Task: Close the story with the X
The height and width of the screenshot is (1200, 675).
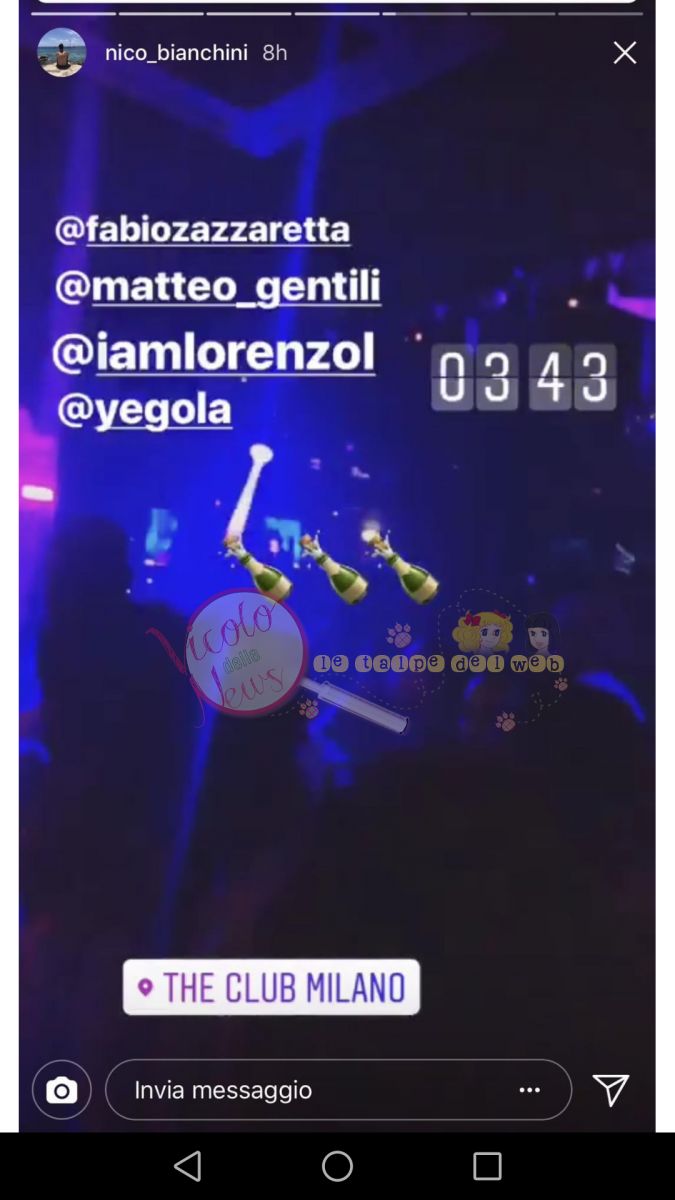Action: 625,53
